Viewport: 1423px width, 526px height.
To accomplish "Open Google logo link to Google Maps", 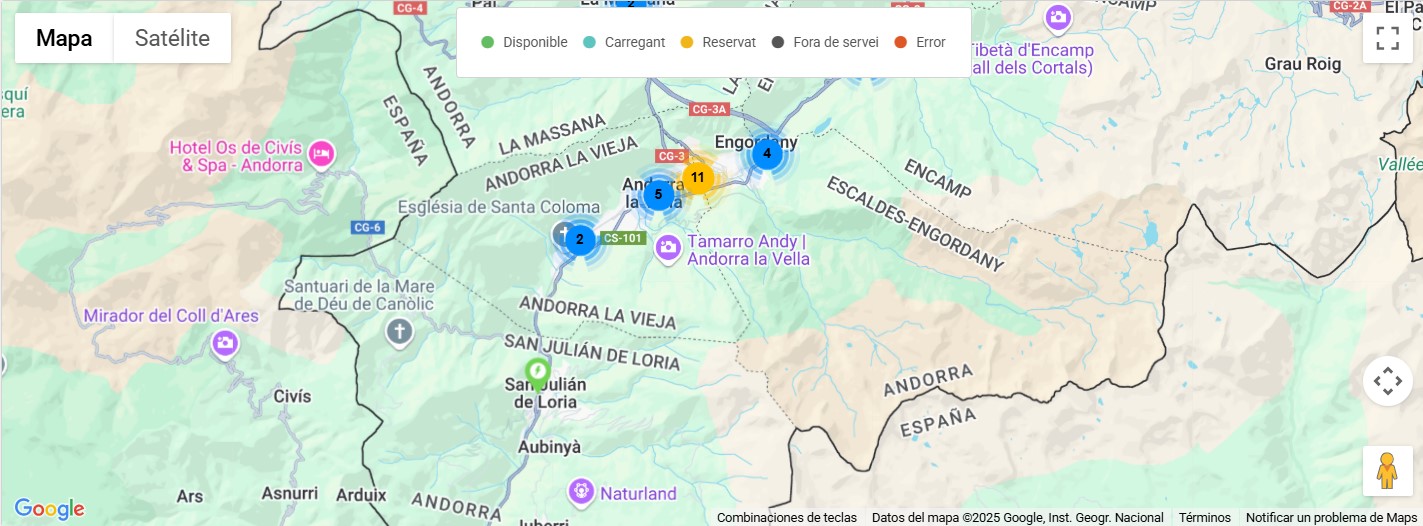I will 49,509.
